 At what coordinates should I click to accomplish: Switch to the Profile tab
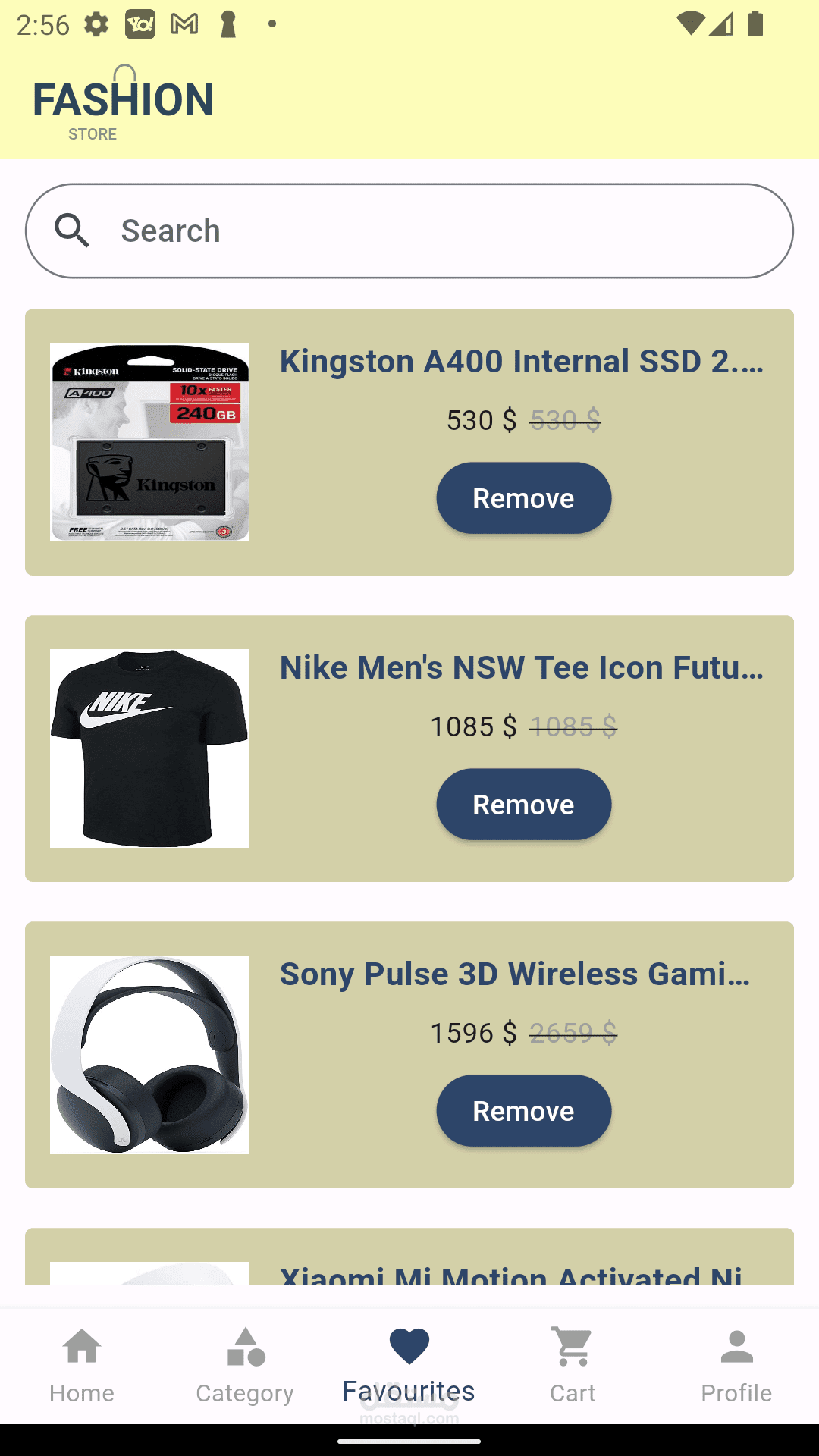tap(736, 1367)
